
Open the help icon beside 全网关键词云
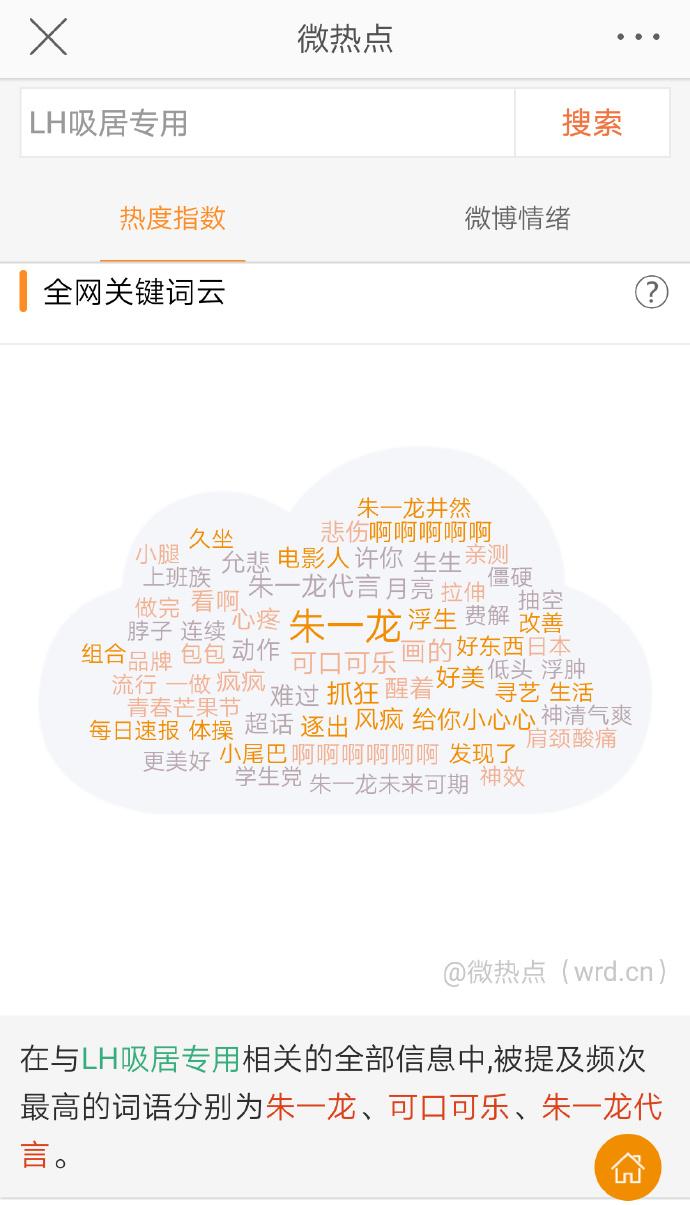[x=651, y=293]
